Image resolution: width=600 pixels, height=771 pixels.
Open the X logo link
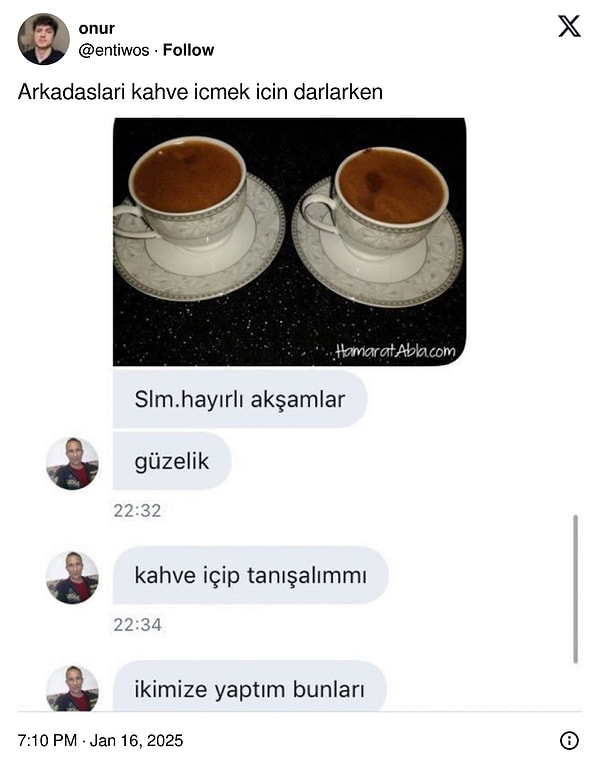click(x=568, y=27)
